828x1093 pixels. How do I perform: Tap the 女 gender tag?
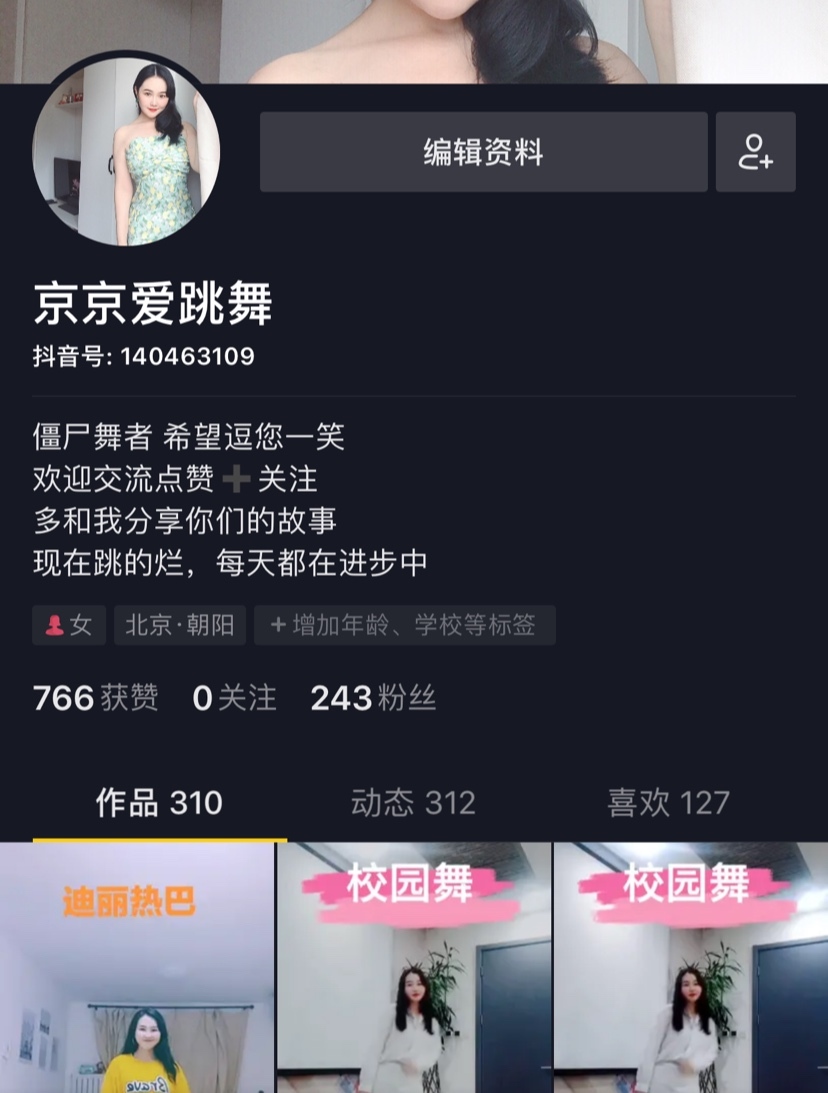pos(69,626)
